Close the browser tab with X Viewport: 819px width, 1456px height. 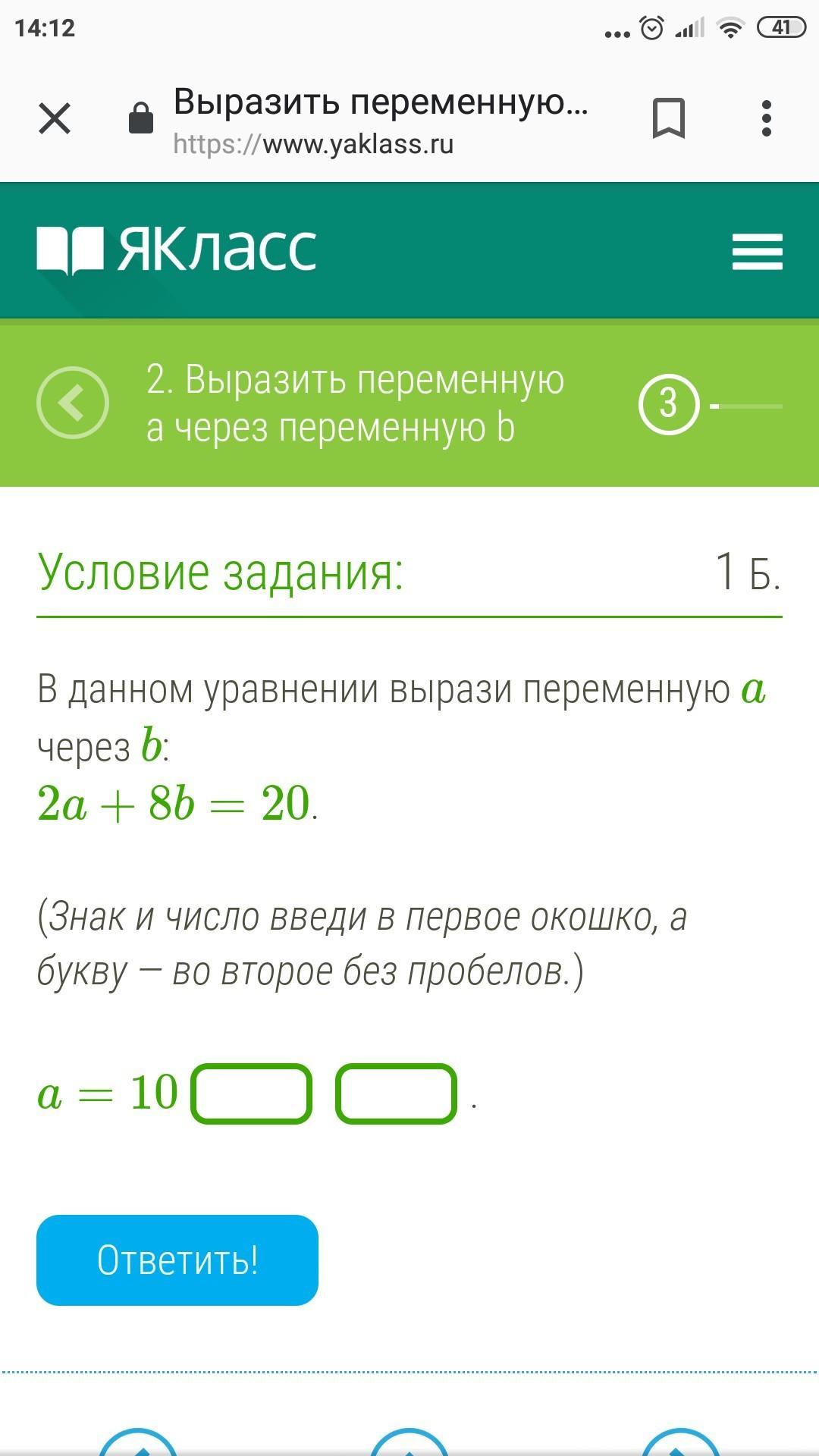click(x=55, y=118)
